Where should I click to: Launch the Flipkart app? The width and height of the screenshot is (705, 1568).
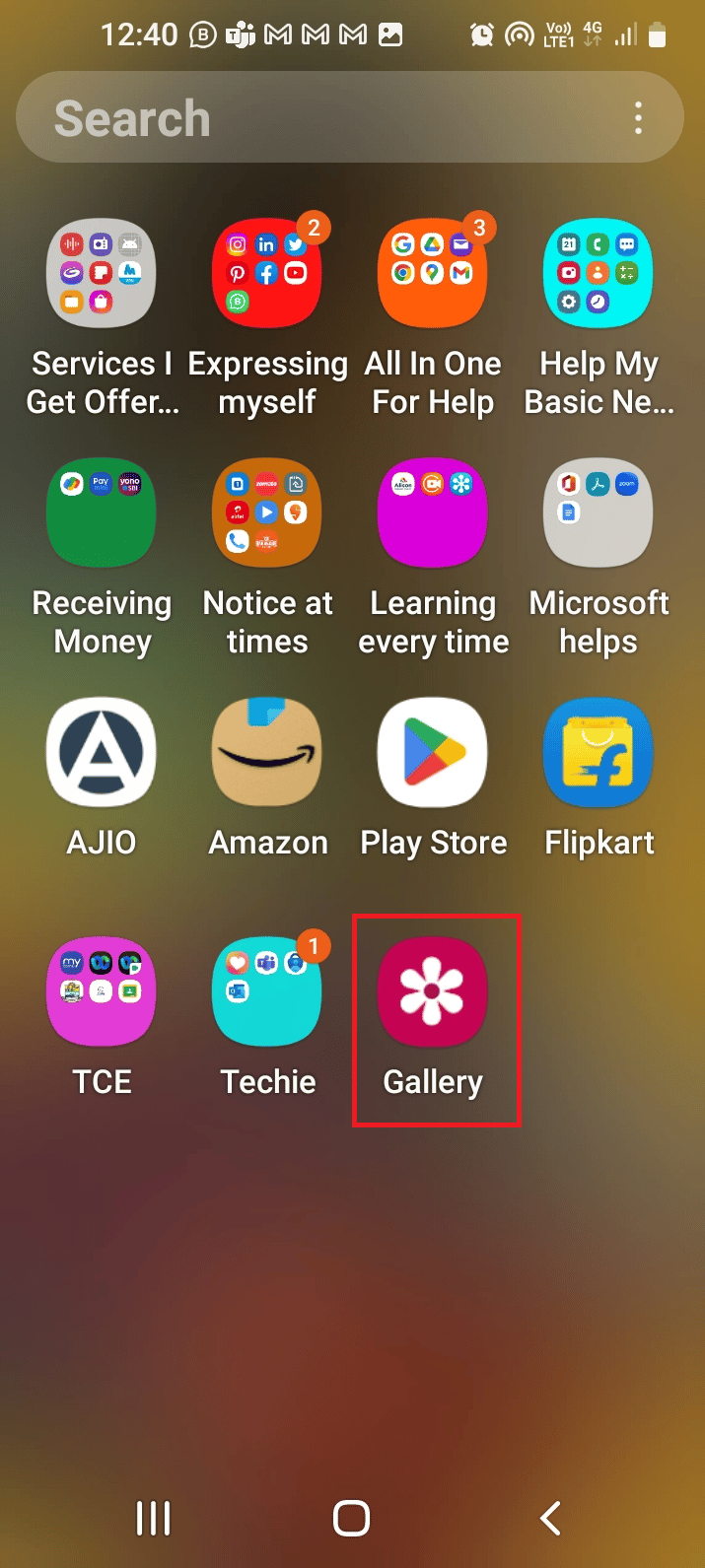599,752
